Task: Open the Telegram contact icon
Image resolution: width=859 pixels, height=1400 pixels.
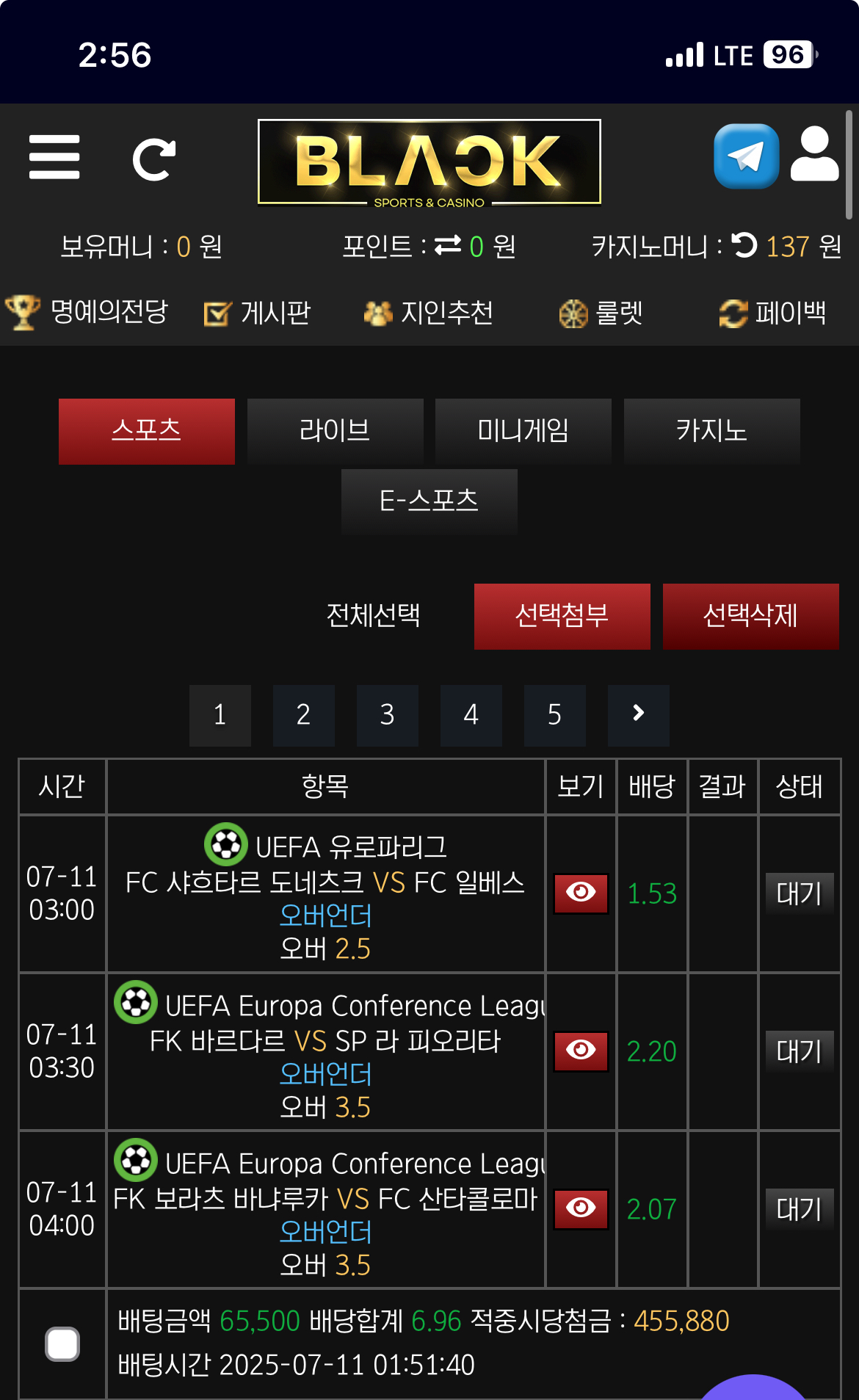Action: (746, 156)
